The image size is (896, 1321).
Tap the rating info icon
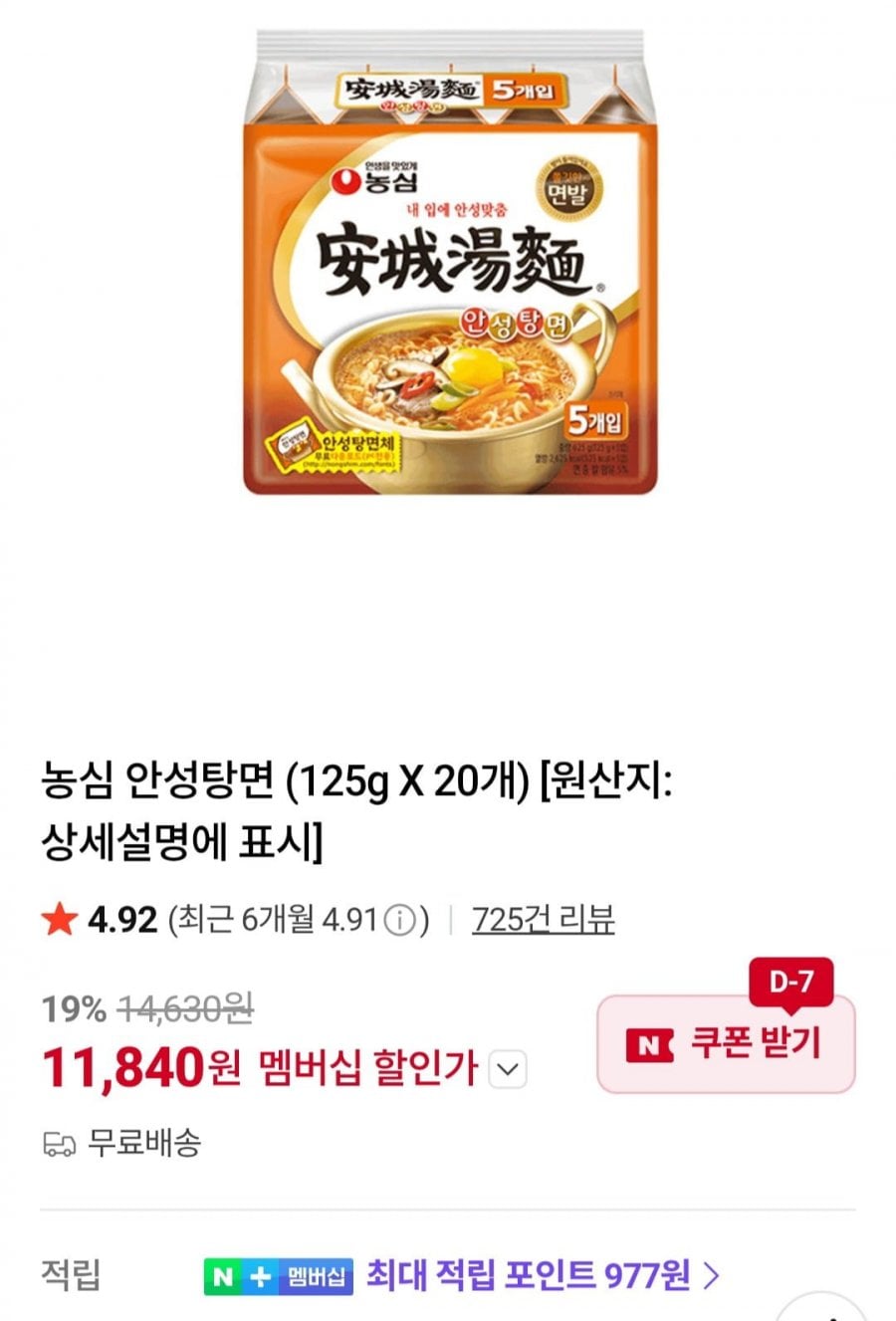[x=399, y=920]
